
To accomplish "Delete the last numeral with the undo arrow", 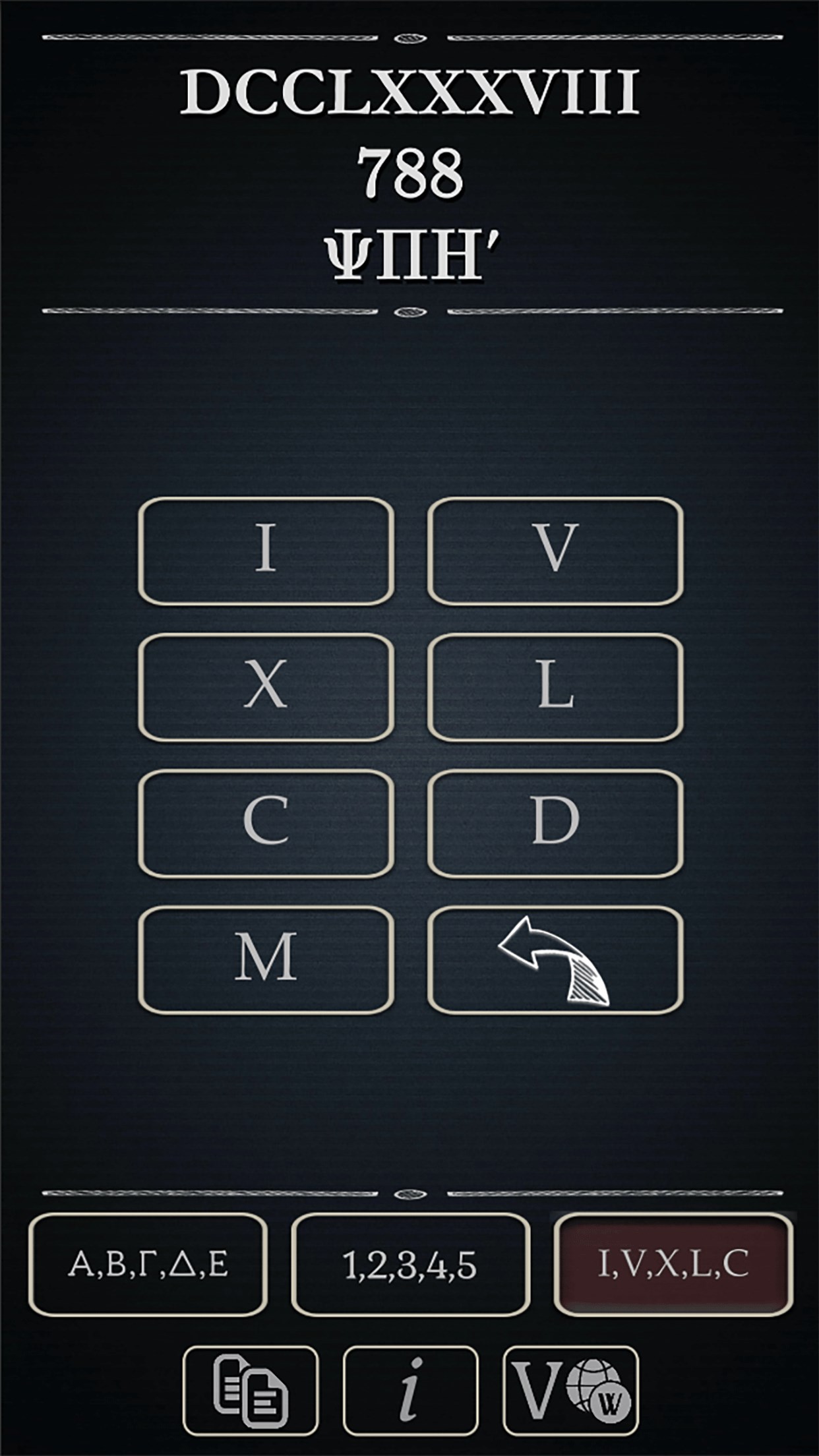I will click(x=555, y=959).
